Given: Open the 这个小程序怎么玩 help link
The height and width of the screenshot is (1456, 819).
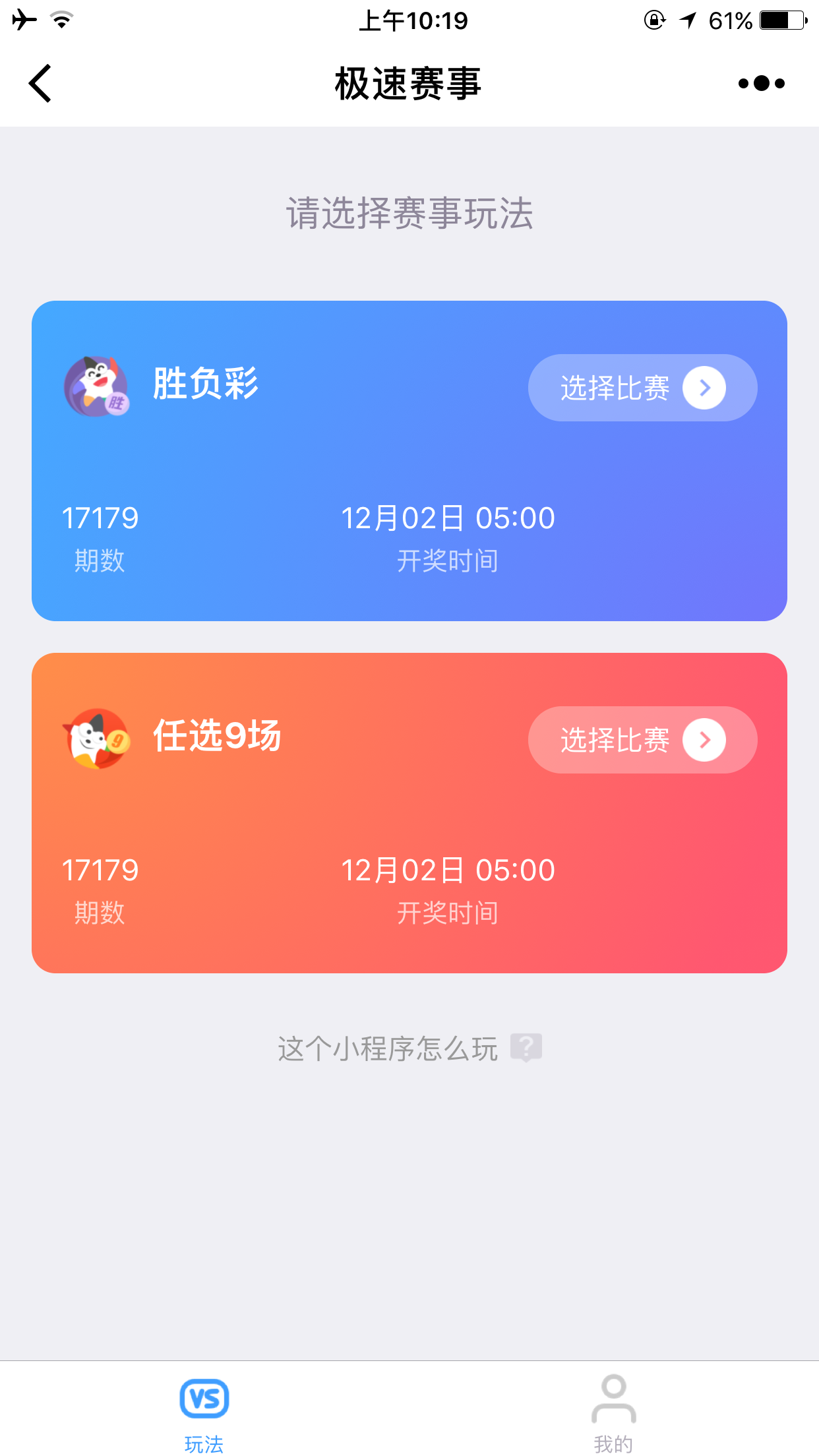Looking at the screenshot, I should point(409,1048).
